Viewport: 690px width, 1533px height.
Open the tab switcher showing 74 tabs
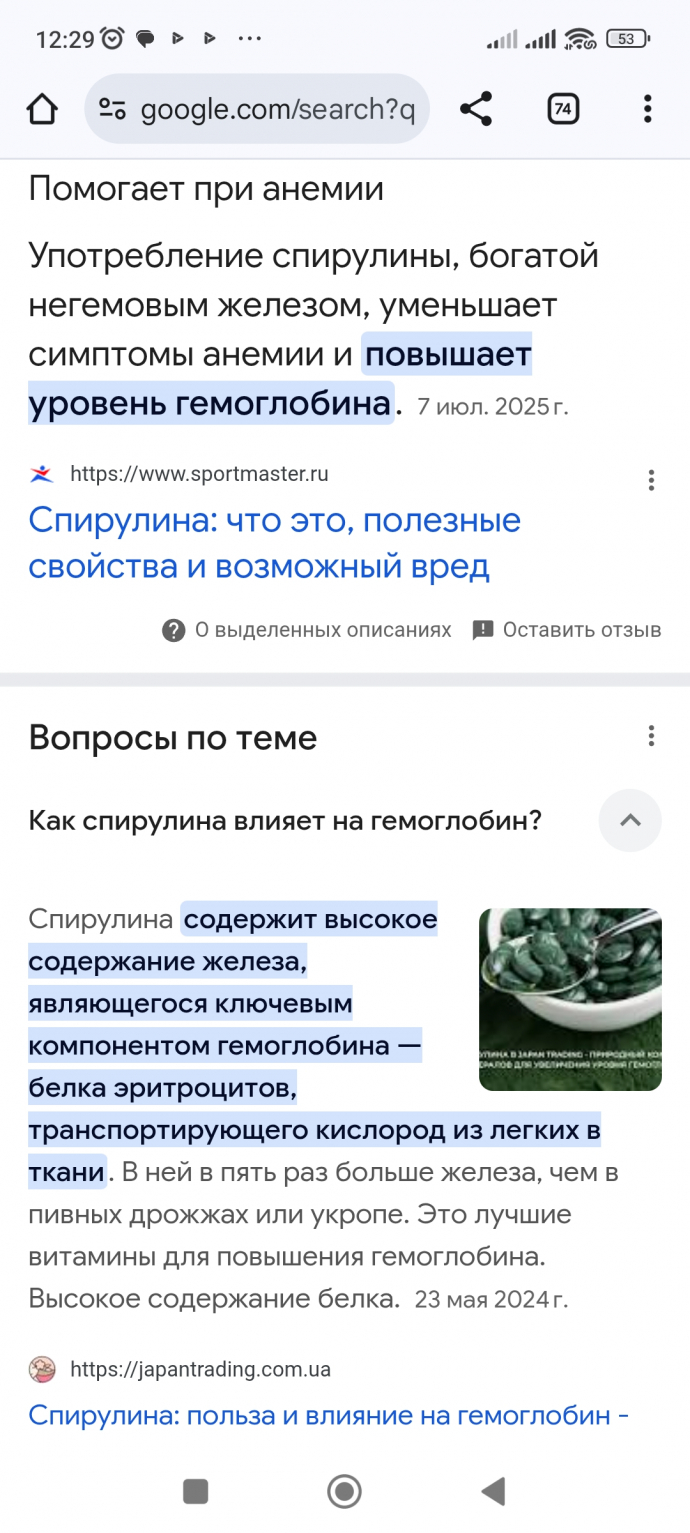[563, 109]
